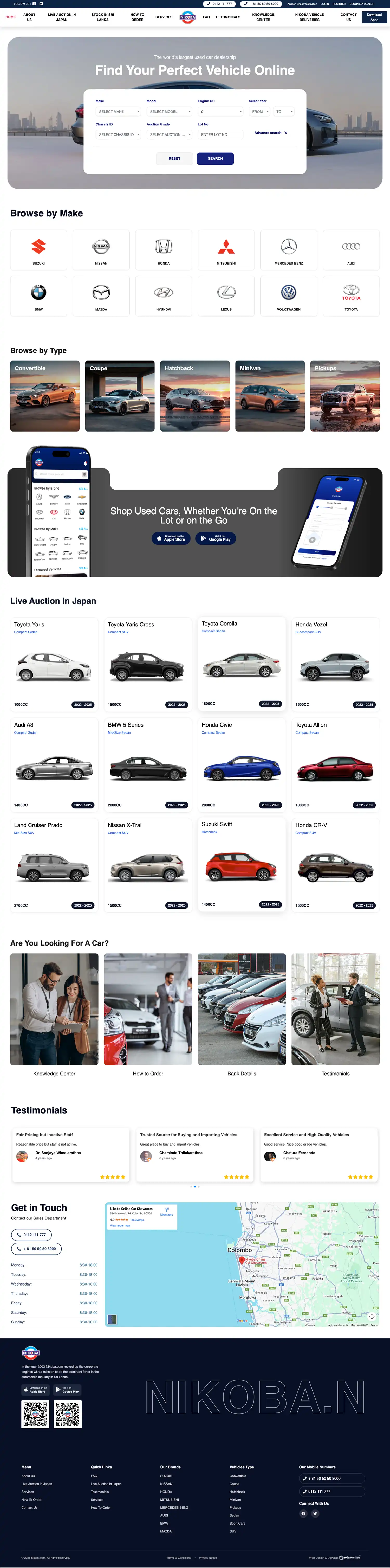View the Toyota Yaris Cross auction card
The image size is (390, 1568).
(x=148, y=664)
